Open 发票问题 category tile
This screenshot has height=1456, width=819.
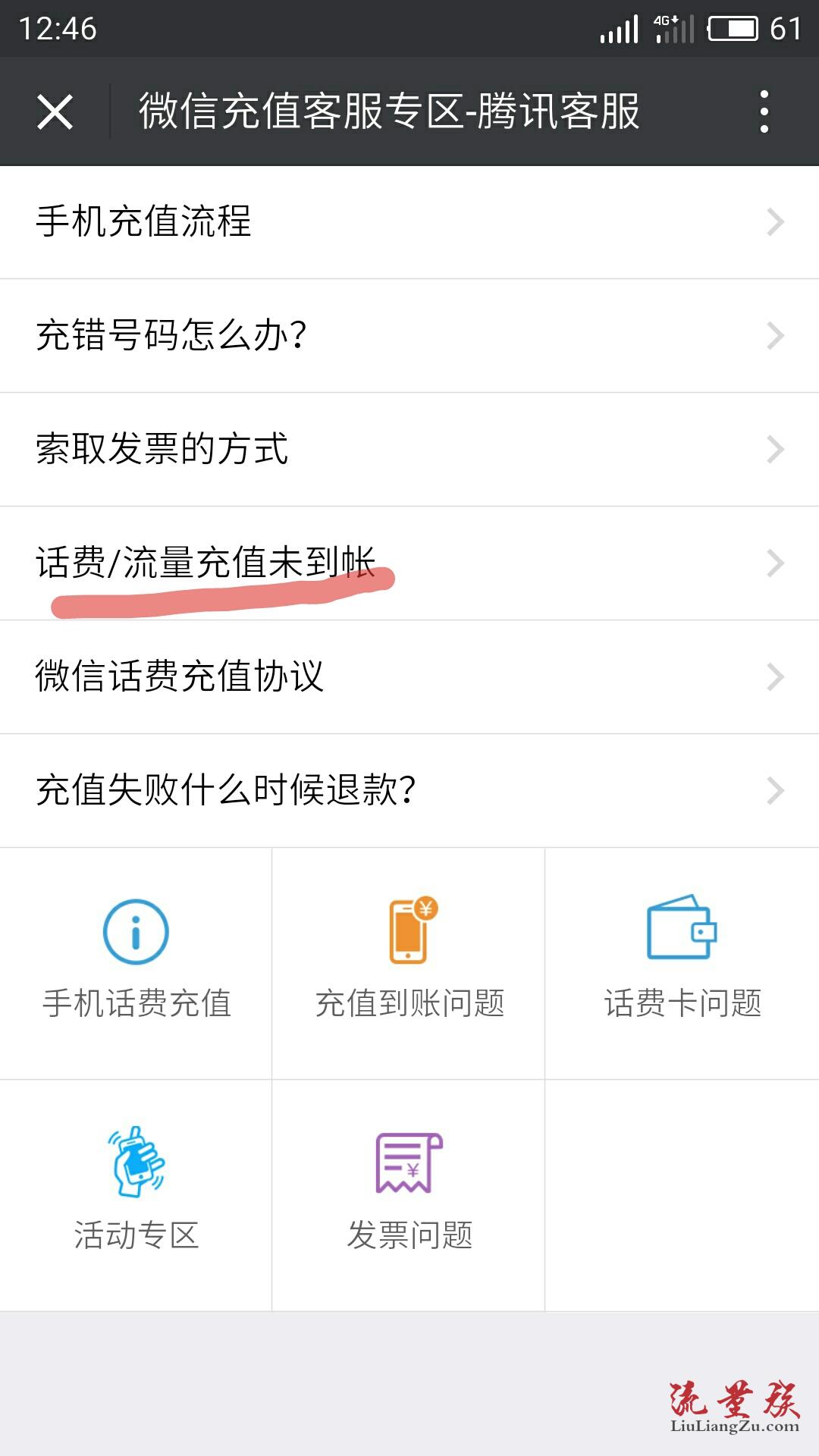pyautogui.click(x=409, y=1194)
